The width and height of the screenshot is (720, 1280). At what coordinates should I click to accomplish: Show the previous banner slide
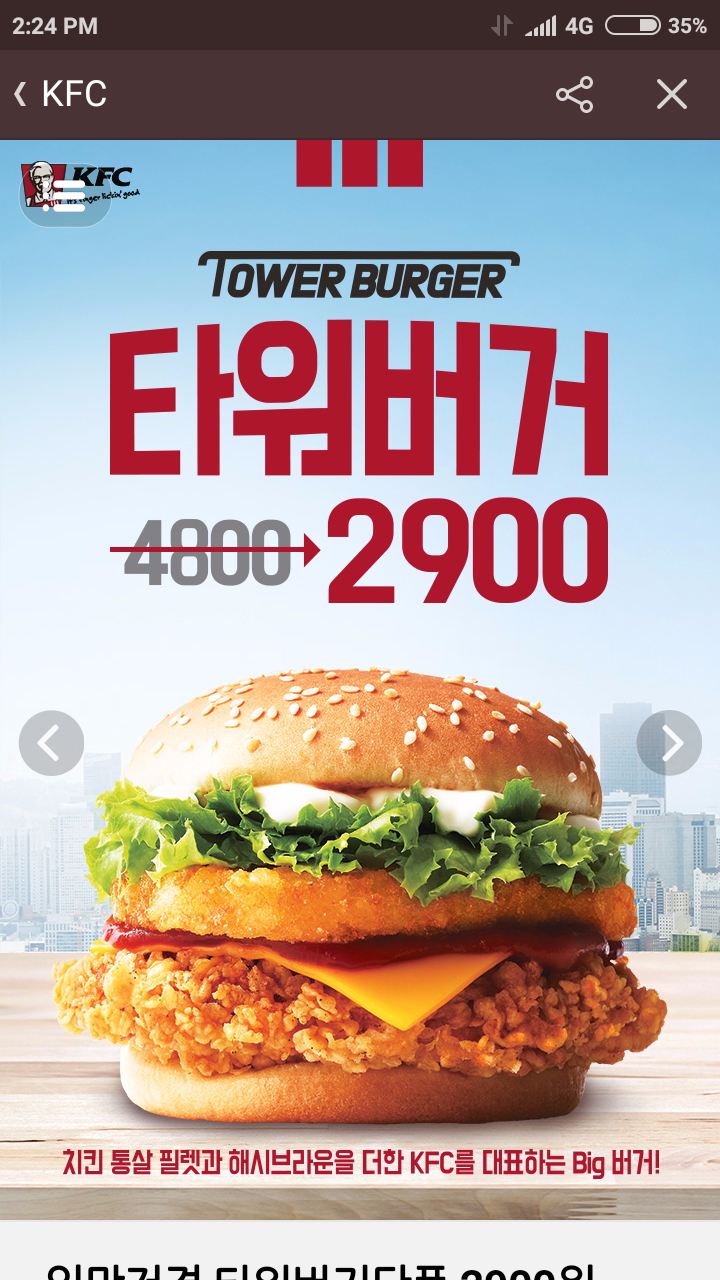[51, 743]
